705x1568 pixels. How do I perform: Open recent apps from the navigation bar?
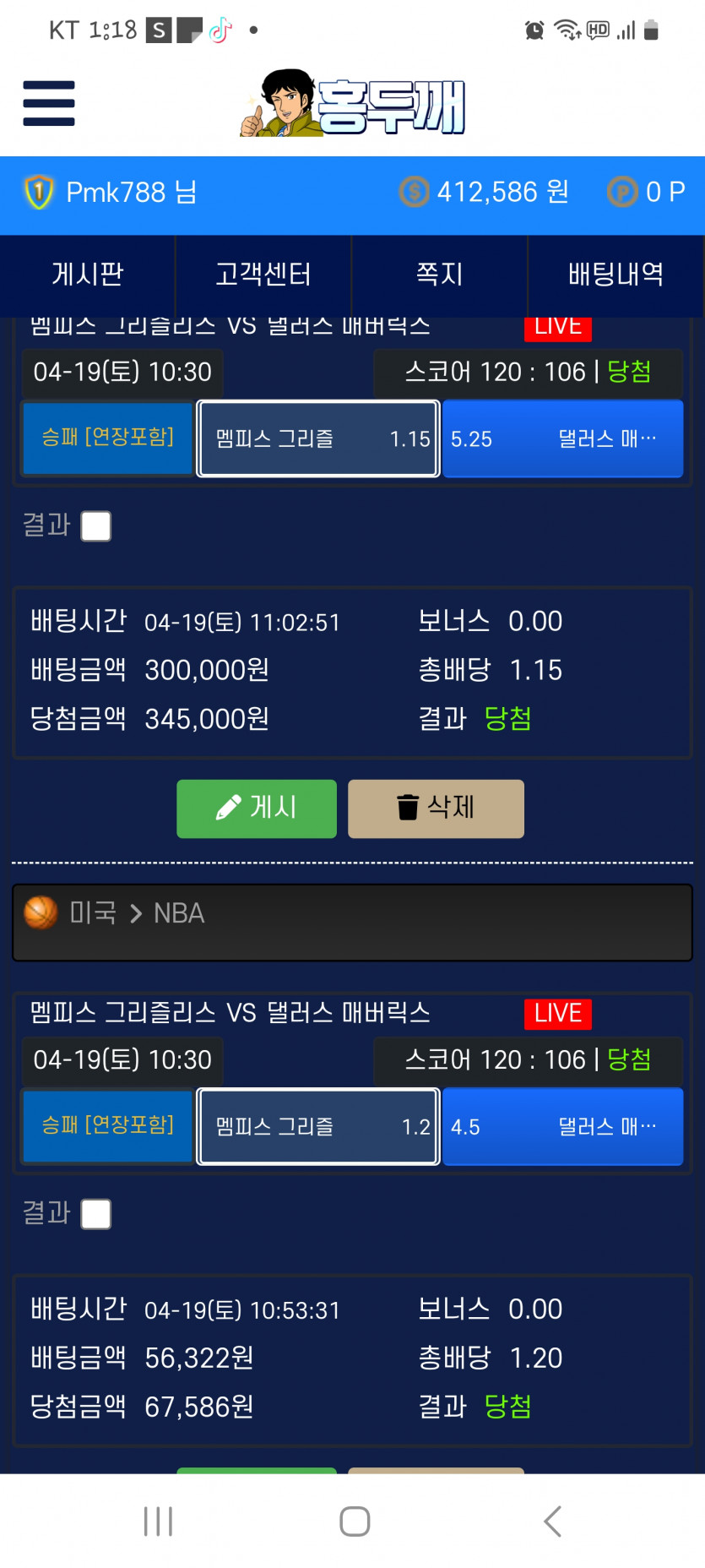(x=158, y=1522)
